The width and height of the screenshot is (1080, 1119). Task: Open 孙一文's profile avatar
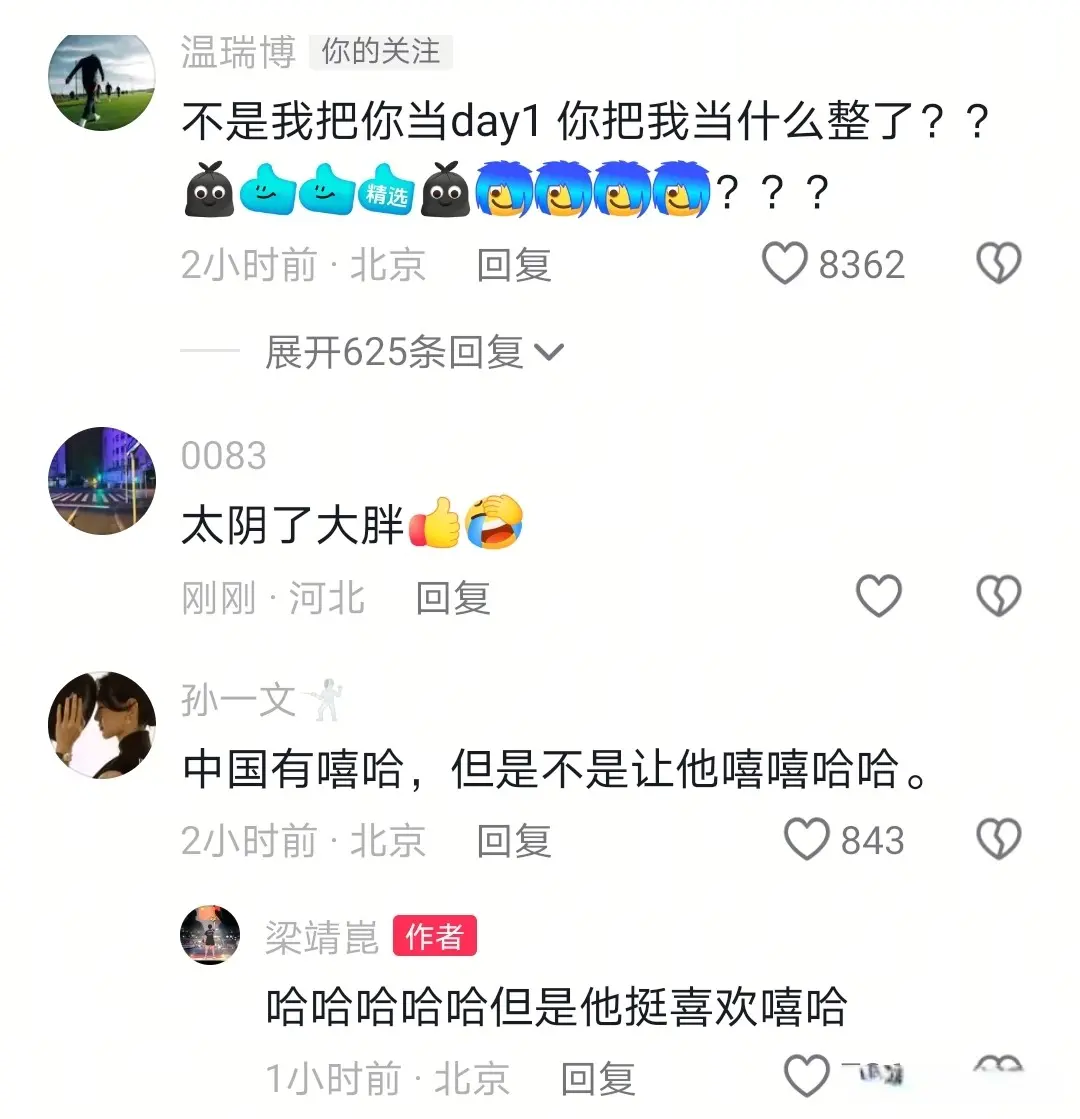pyautogui.click(x=102, y=724)
